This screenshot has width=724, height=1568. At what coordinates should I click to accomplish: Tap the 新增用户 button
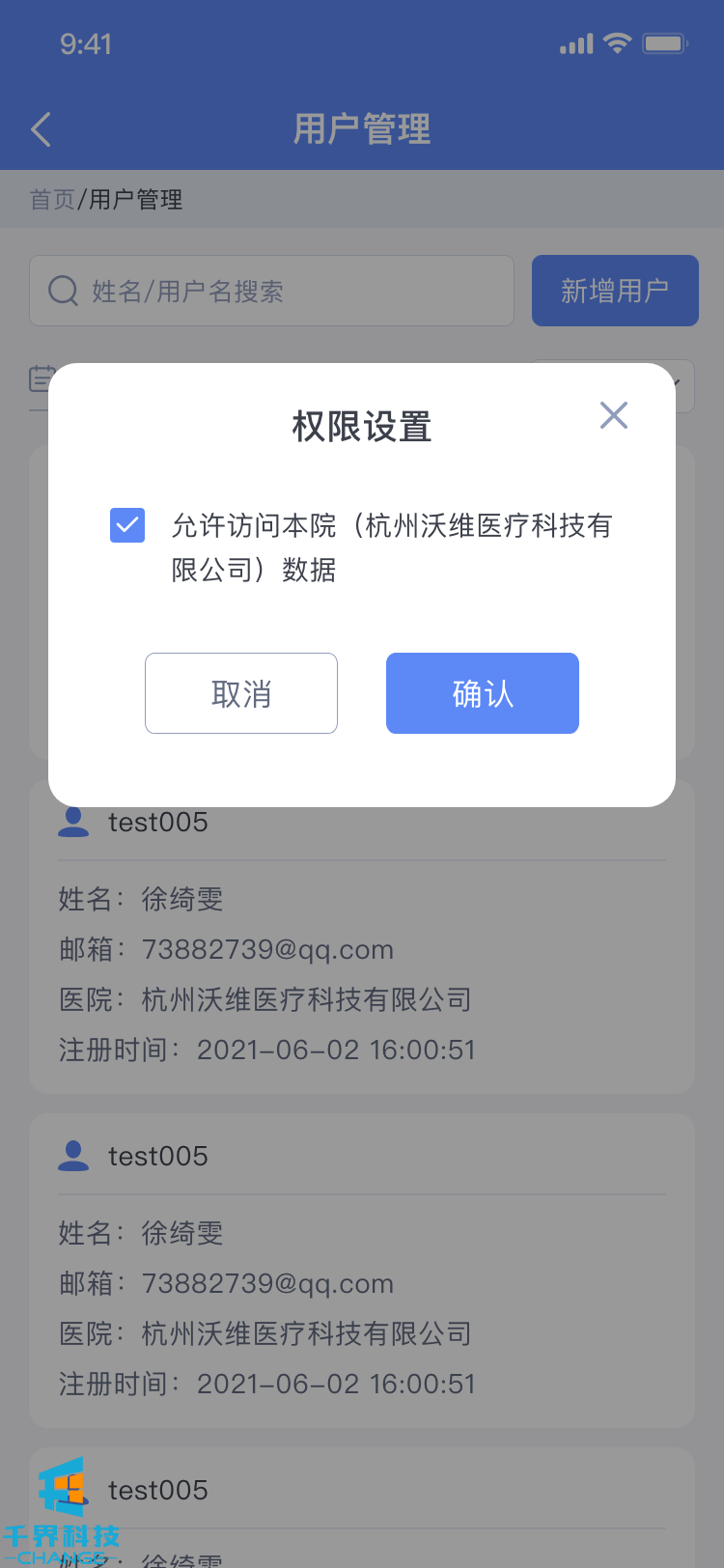(x=615, y=291)
